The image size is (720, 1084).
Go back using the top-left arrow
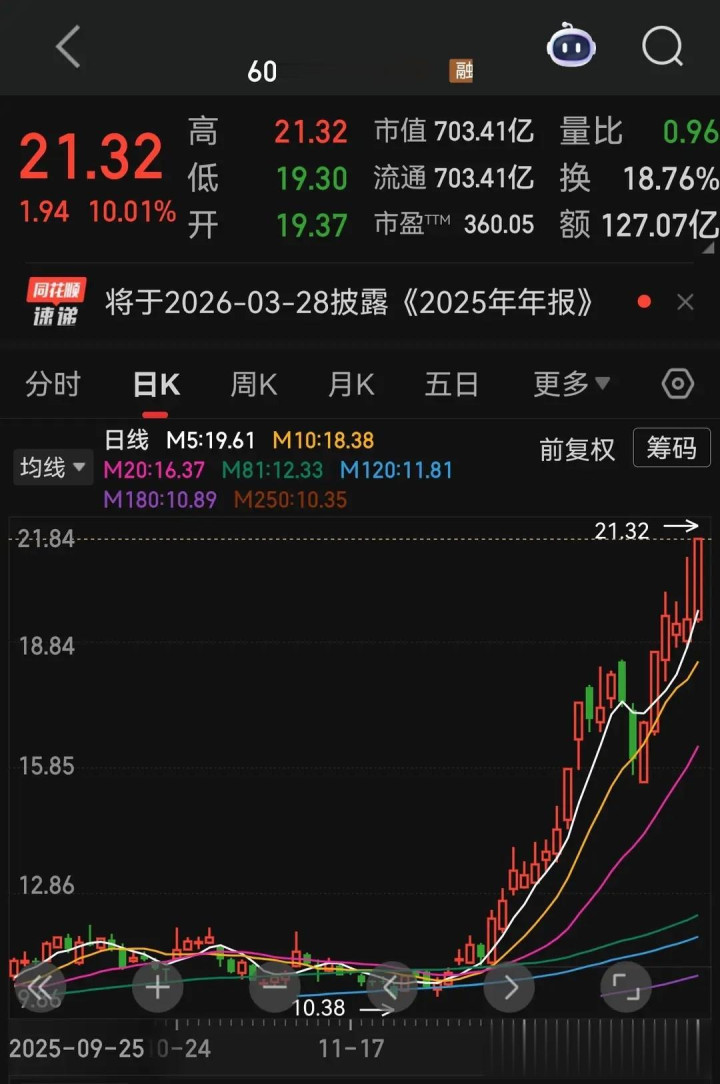[x=67, y=48]
